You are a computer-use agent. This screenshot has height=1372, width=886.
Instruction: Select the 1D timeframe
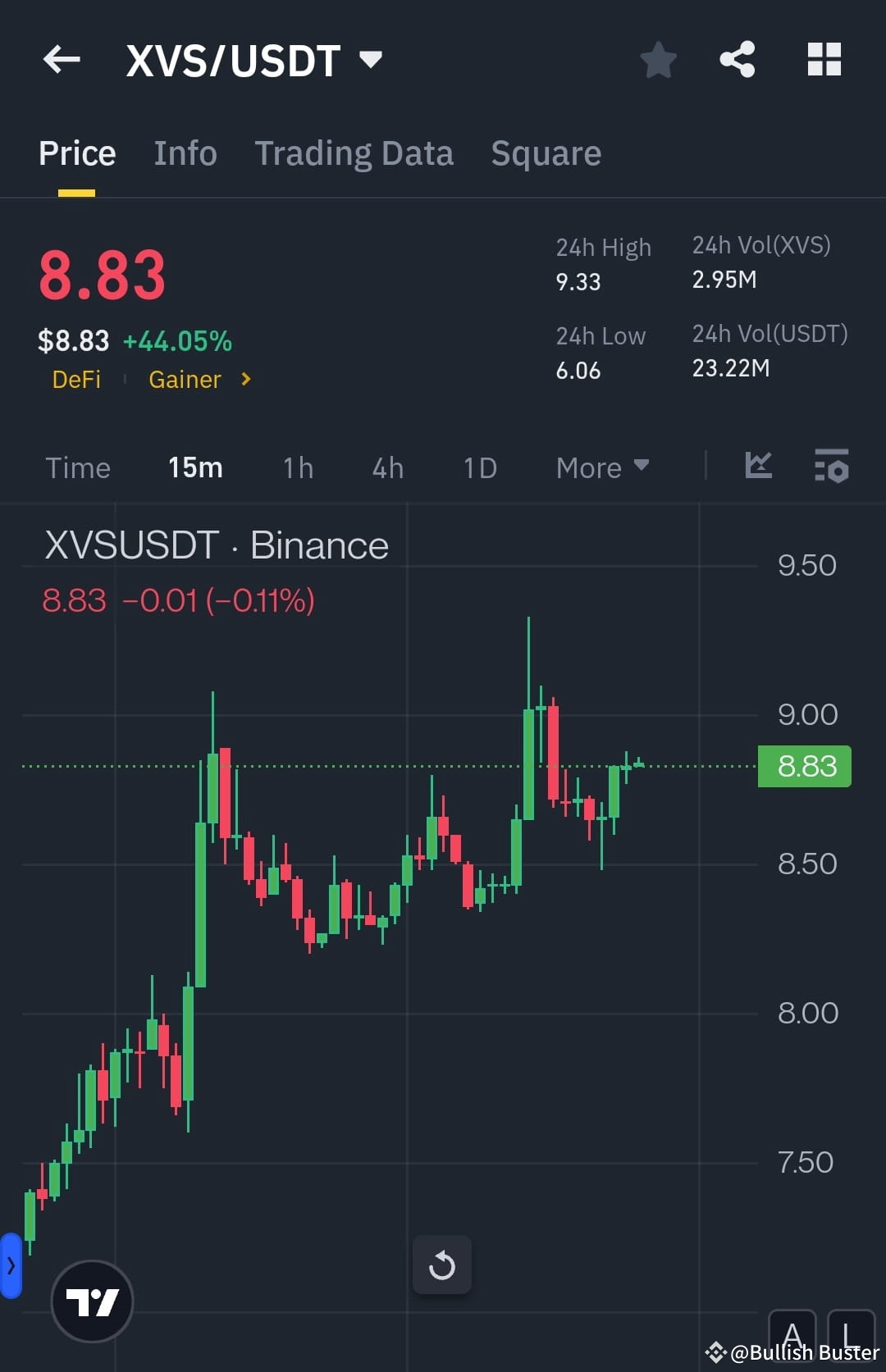[x=480, y=467]
